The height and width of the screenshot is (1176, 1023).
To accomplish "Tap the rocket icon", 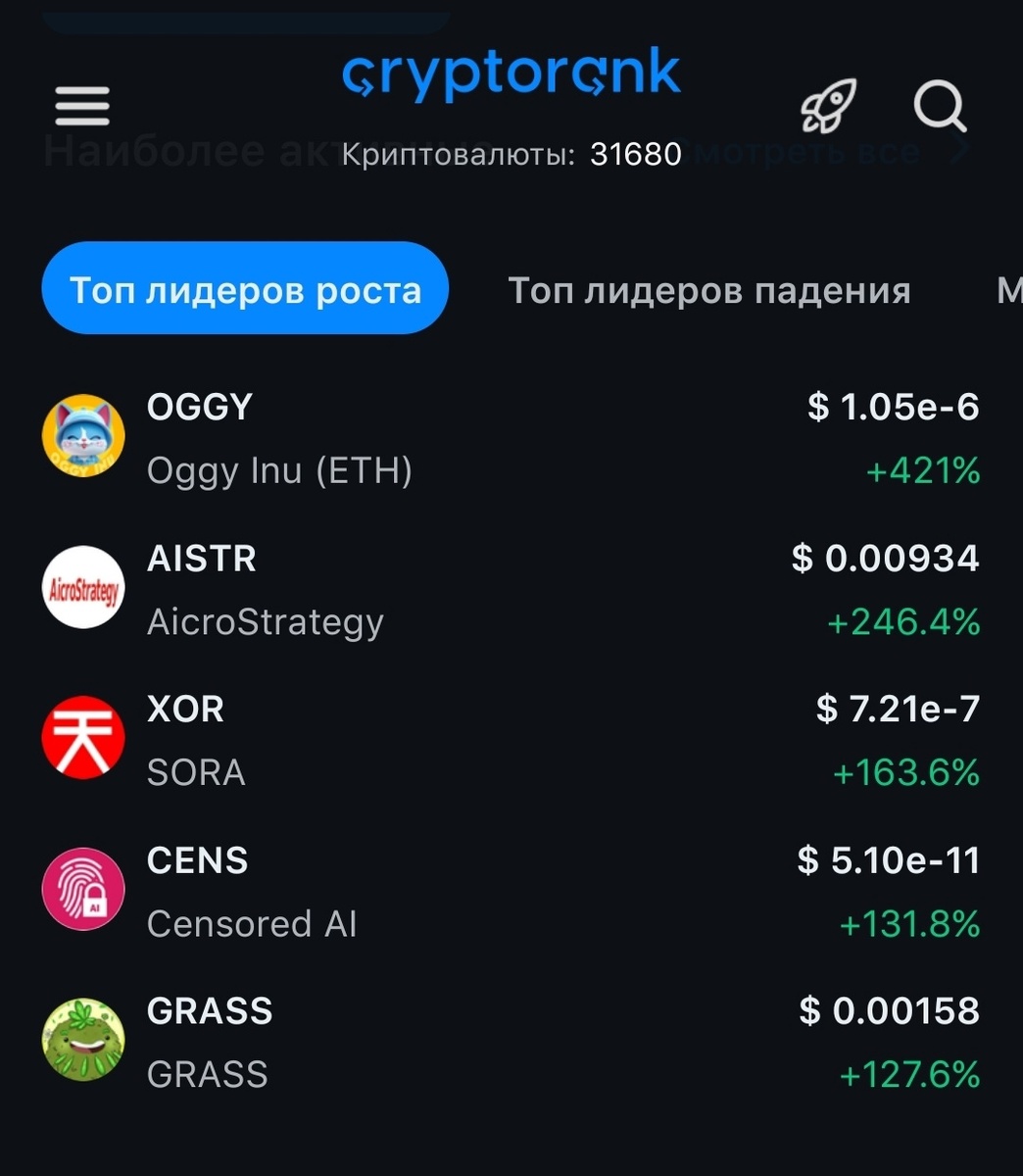I will coord(828,105).
